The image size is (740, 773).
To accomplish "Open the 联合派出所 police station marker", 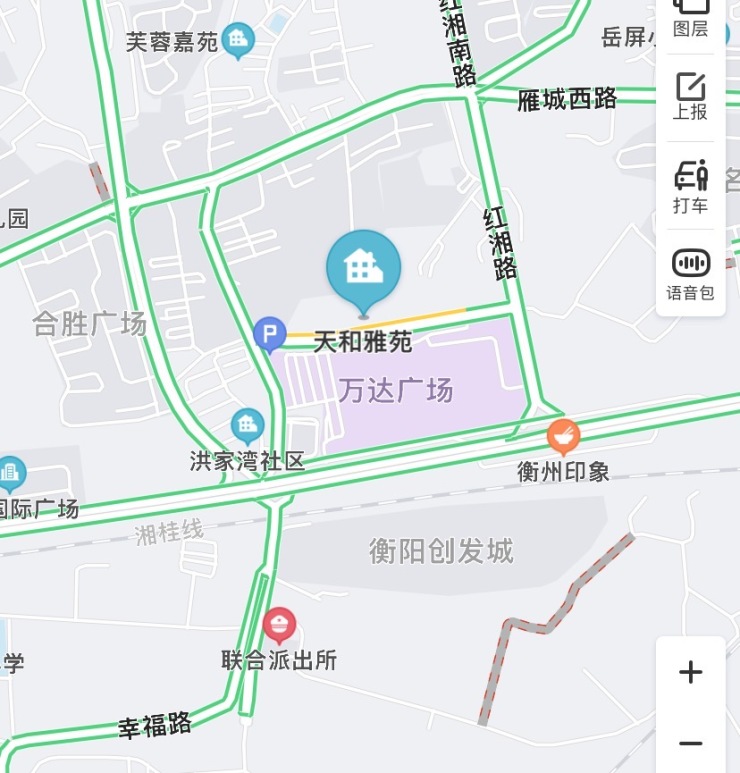I will [279, 626].
